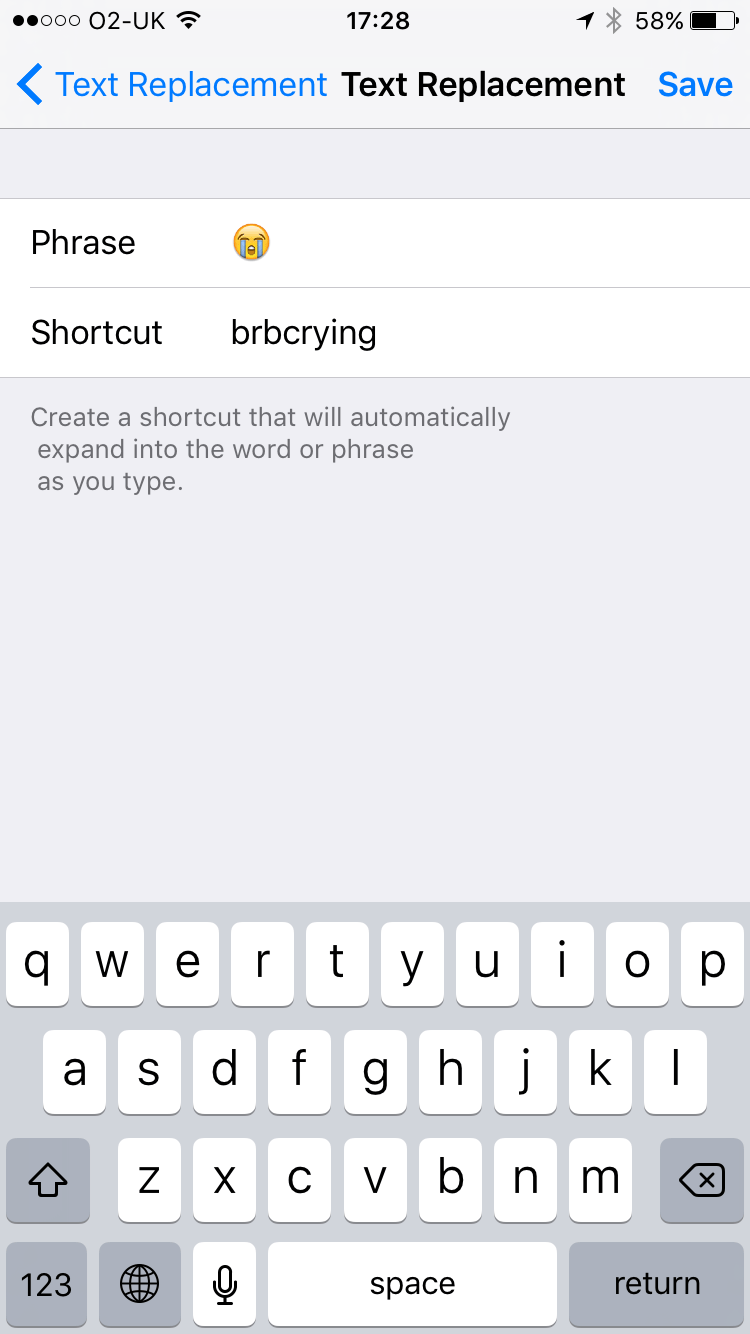Tap the crying laughing emoji in Phrase field

click(250, 241)
